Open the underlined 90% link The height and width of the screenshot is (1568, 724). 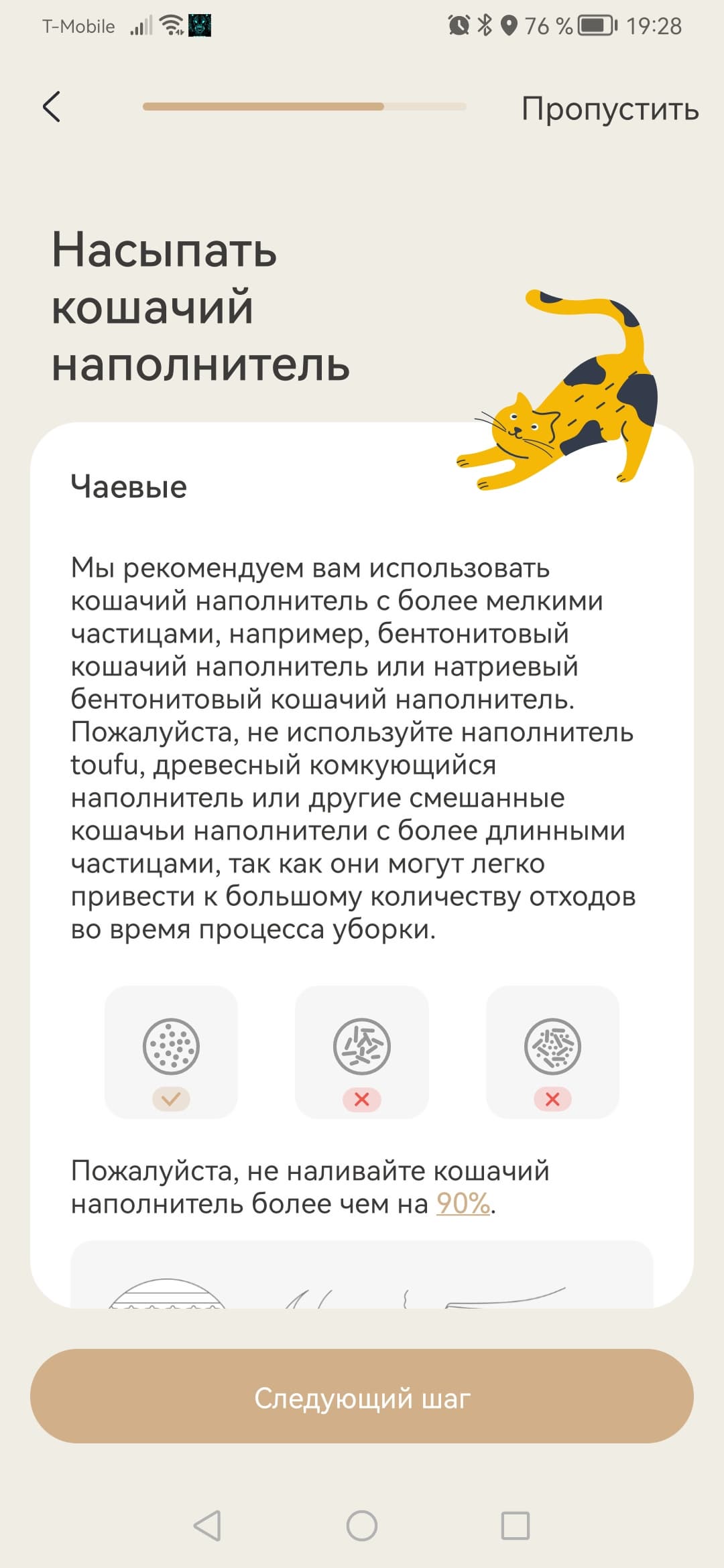point(463,1203)
